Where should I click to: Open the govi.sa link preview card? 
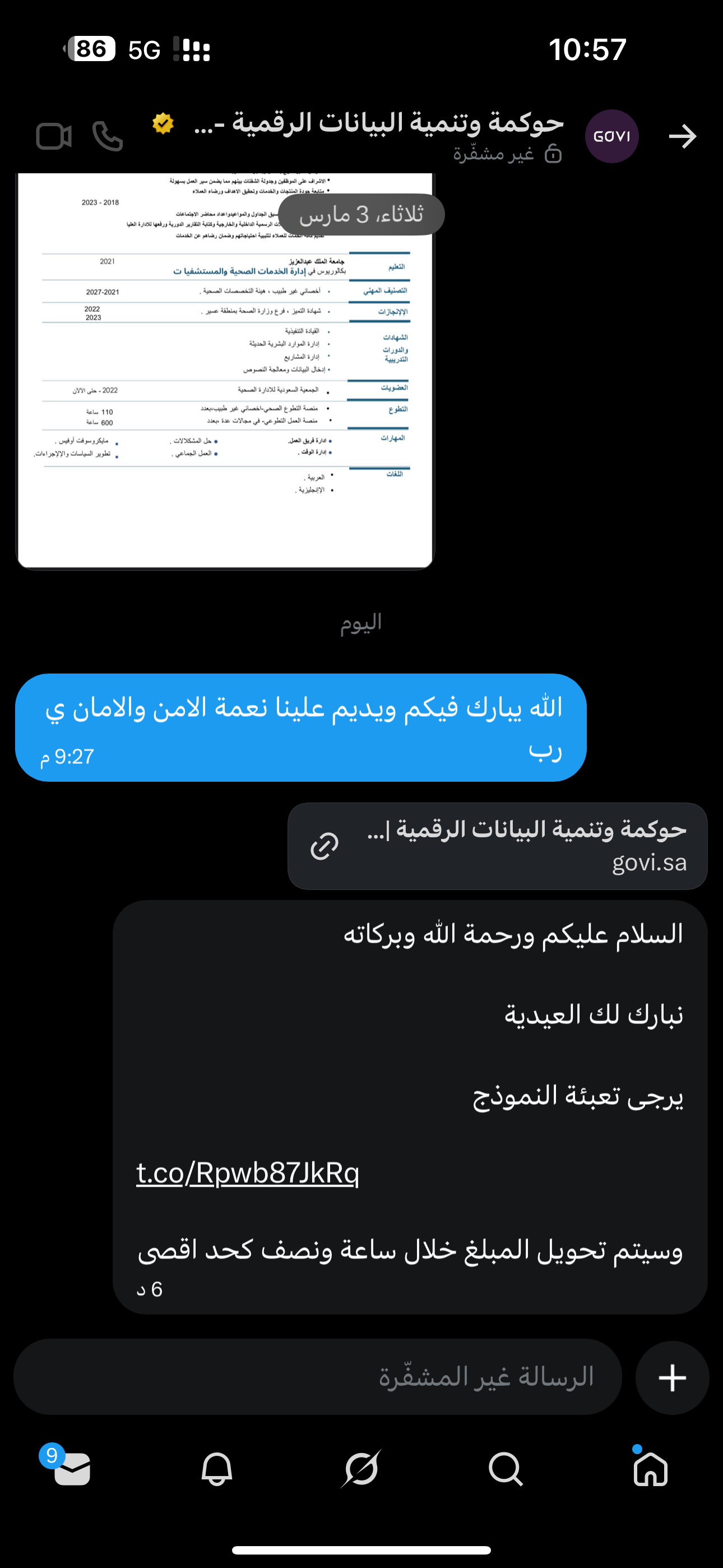point(497,846)
